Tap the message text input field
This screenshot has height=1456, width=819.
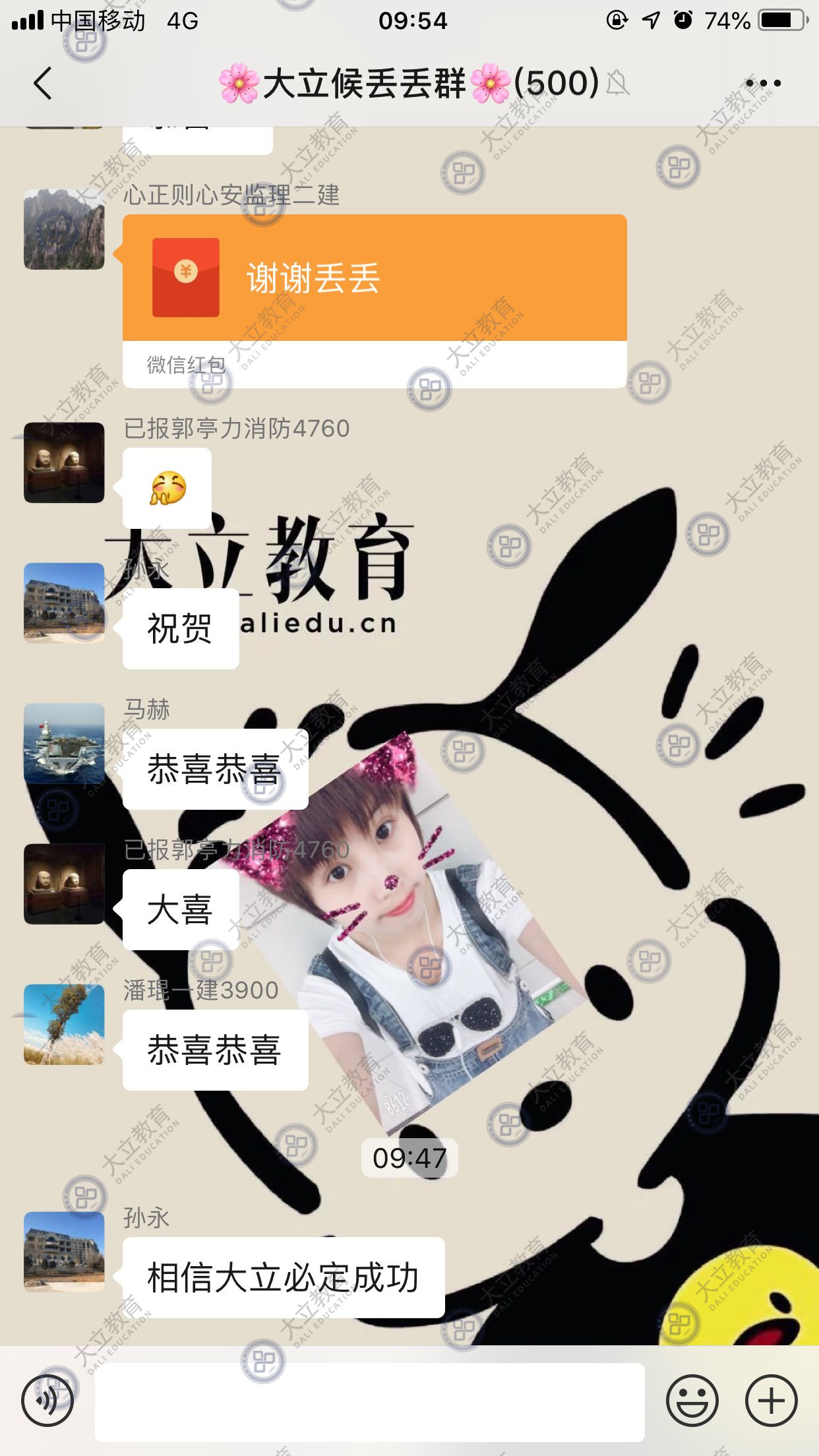[369, 1402]
